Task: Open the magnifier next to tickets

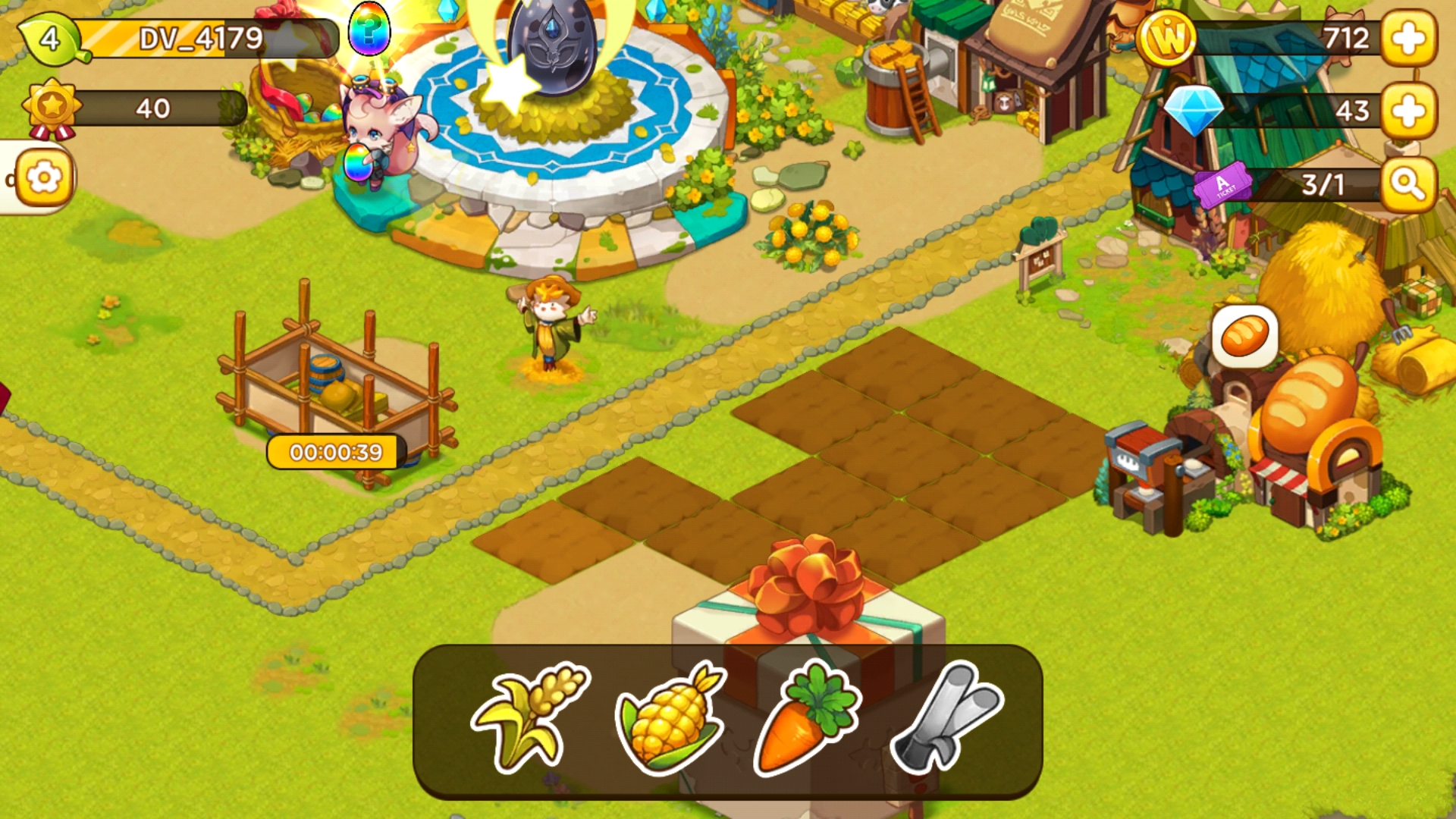Action: tap(1408, 184)
